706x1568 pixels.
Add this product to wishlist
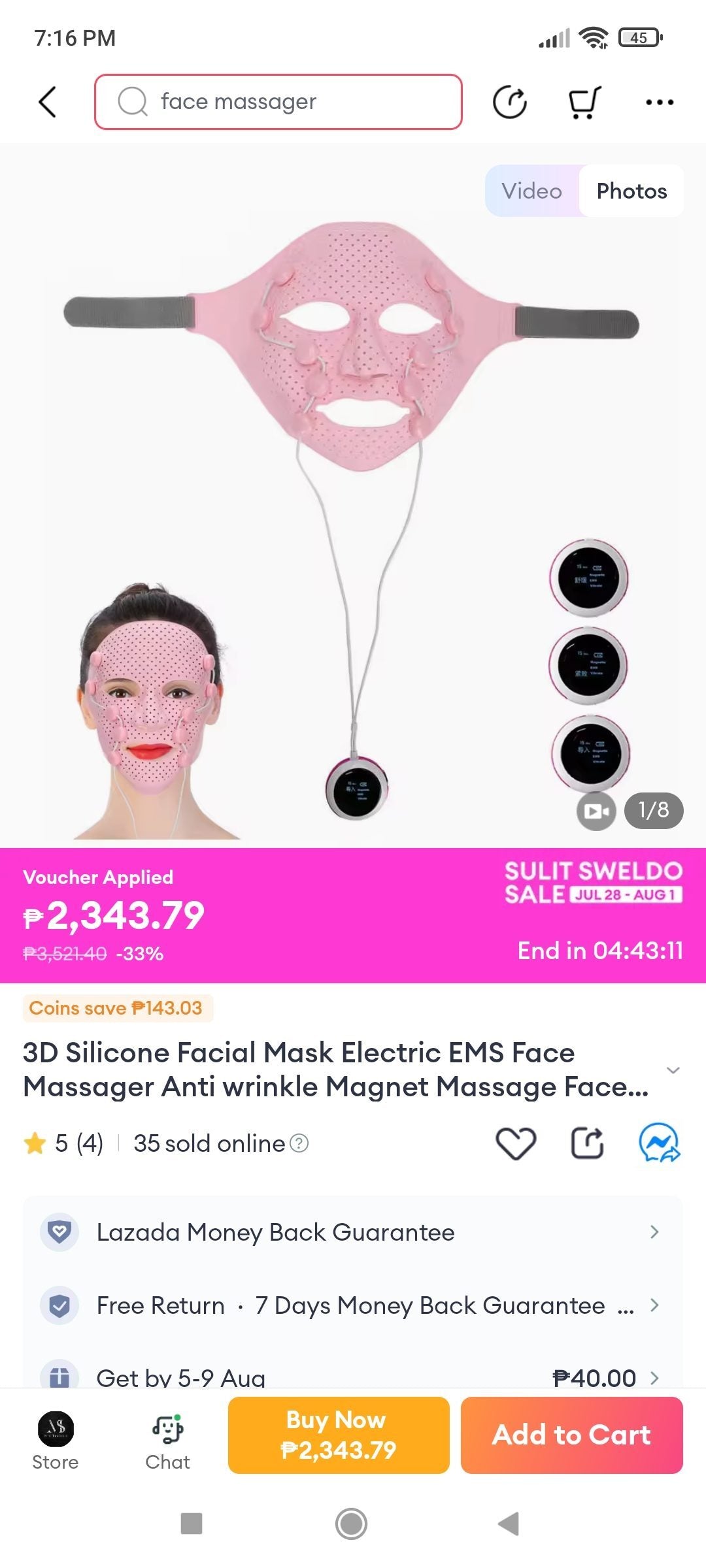point(516,1143)
